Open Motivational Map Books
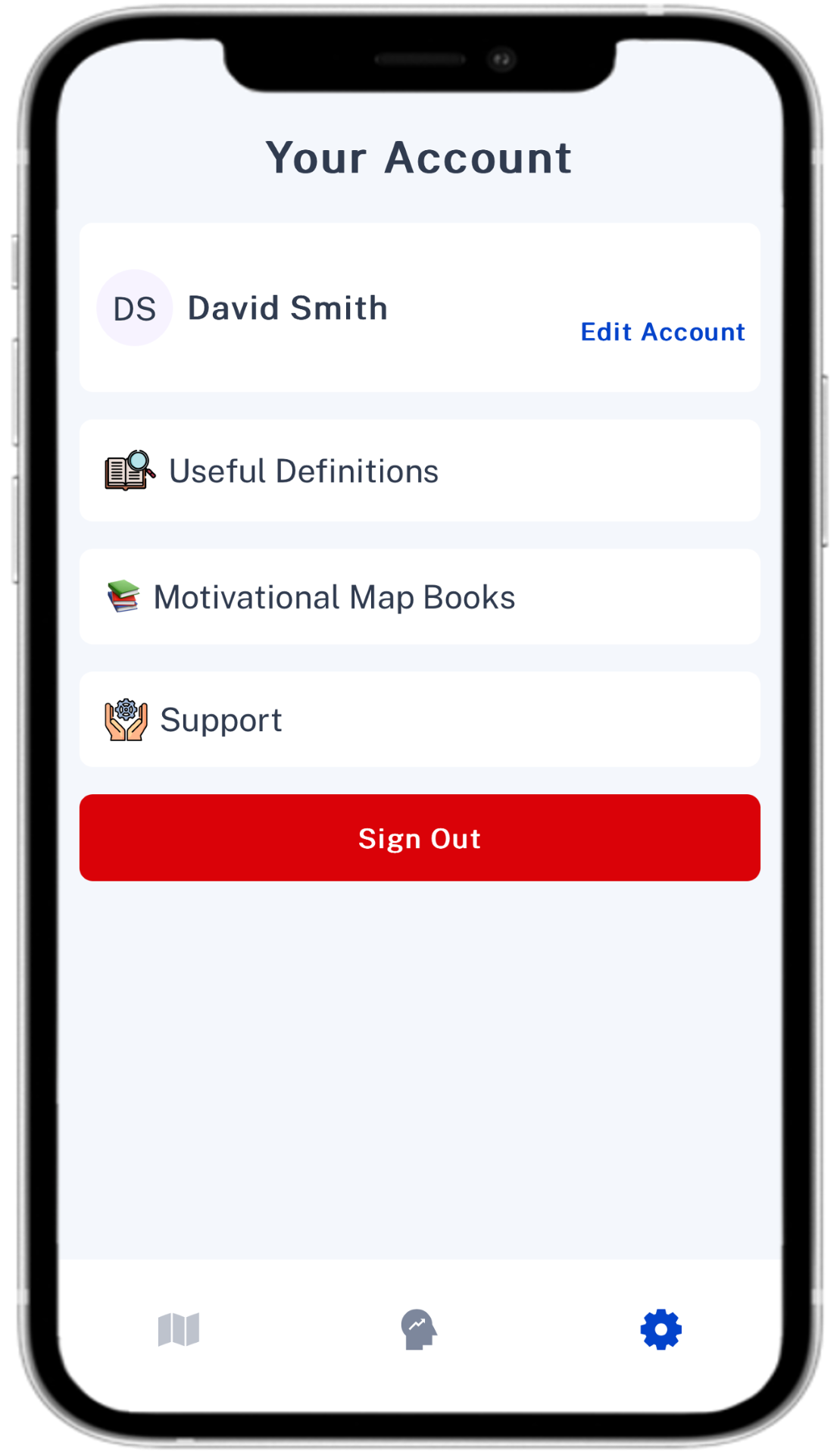 (420, 597)
